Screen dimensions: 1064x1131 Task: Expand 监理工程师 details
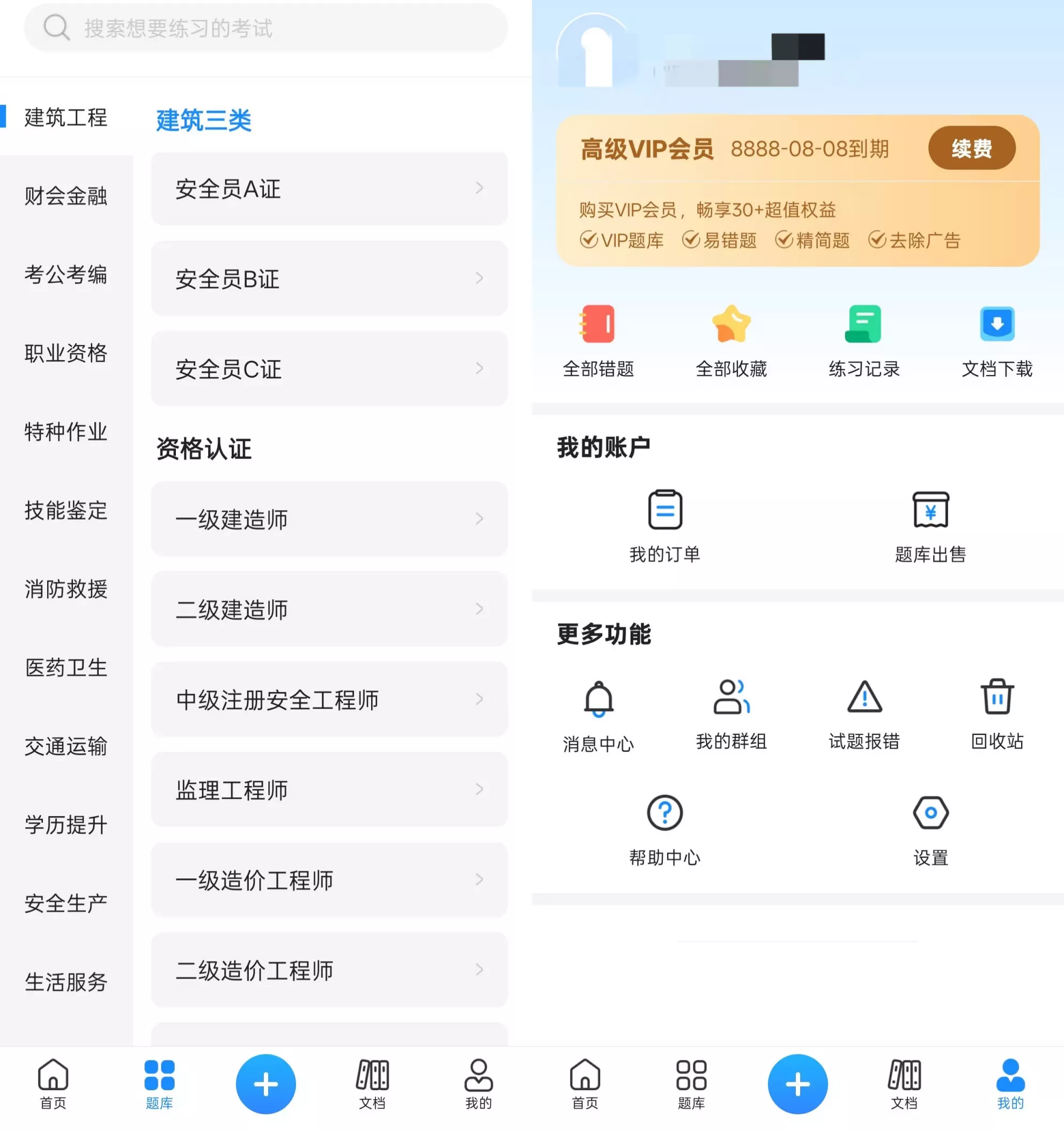point(329,790)
